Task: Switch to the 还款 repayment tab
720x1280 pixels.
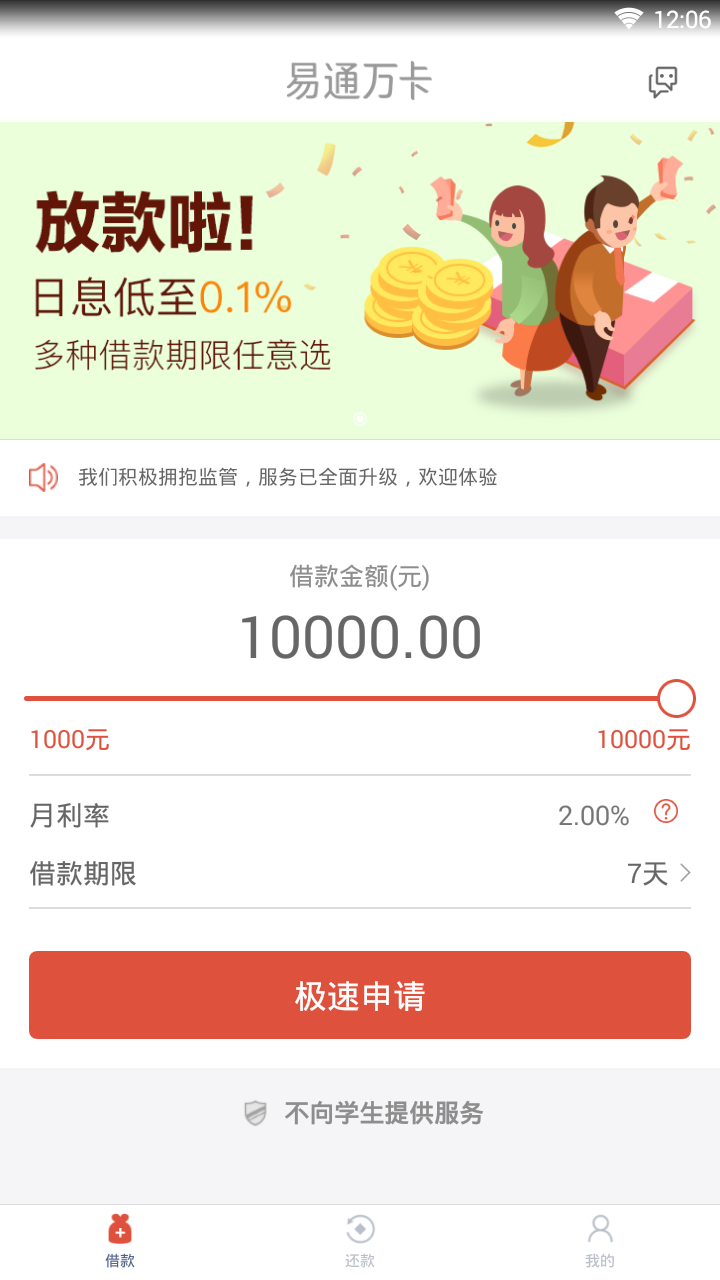Action: click(x=360, y=1240)
